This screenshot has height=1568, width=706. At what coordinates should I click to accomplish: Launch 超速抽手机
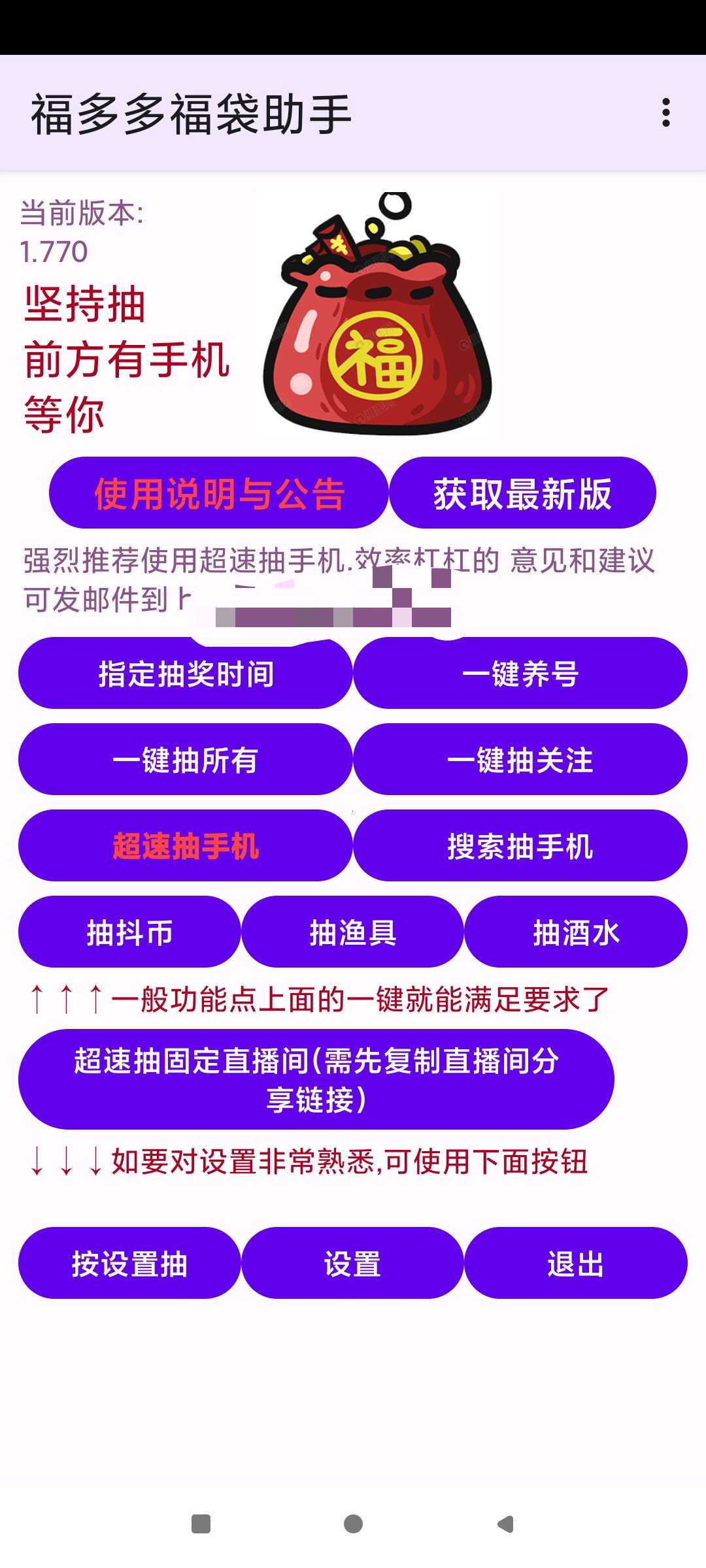186,846
